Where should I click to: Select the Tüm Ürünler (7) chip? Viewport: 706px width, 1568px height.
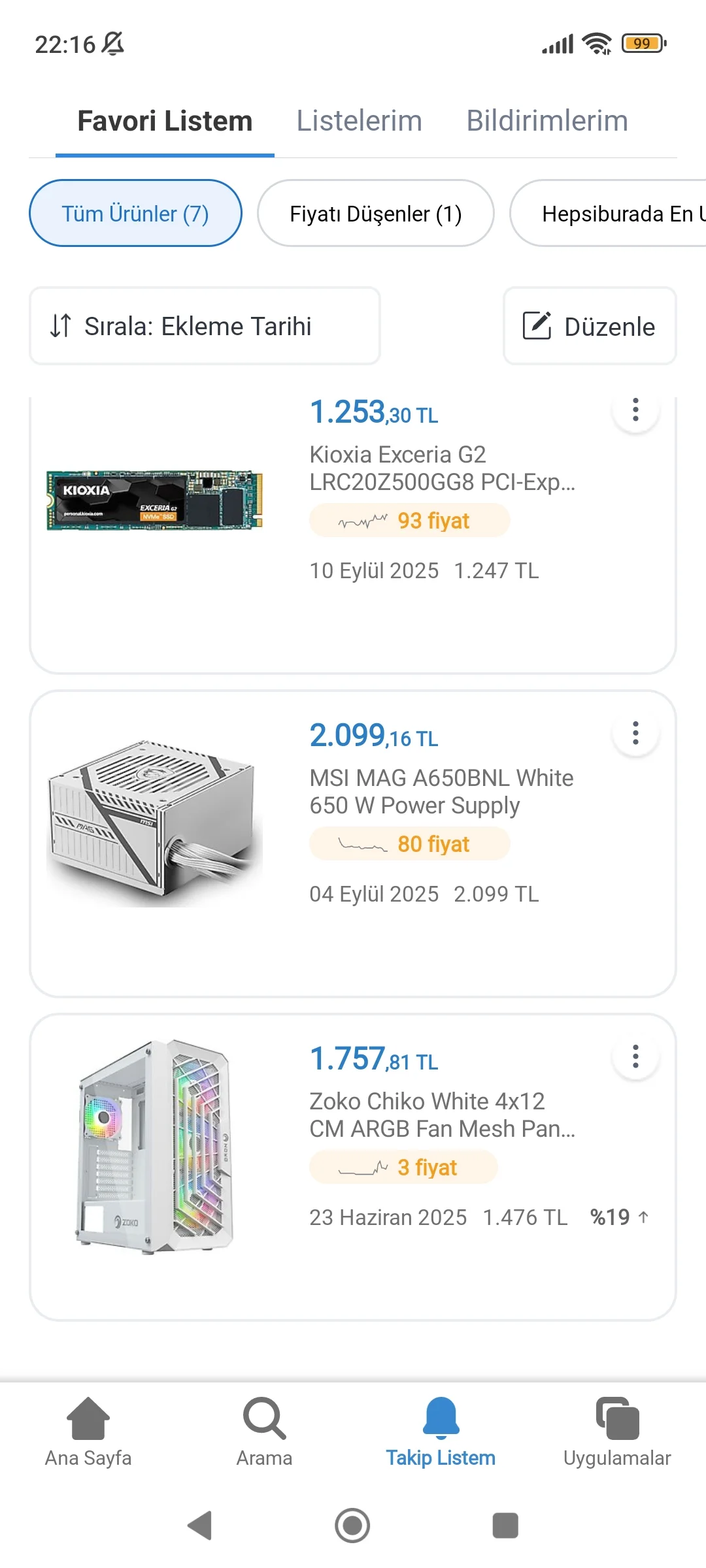point(135,214)
